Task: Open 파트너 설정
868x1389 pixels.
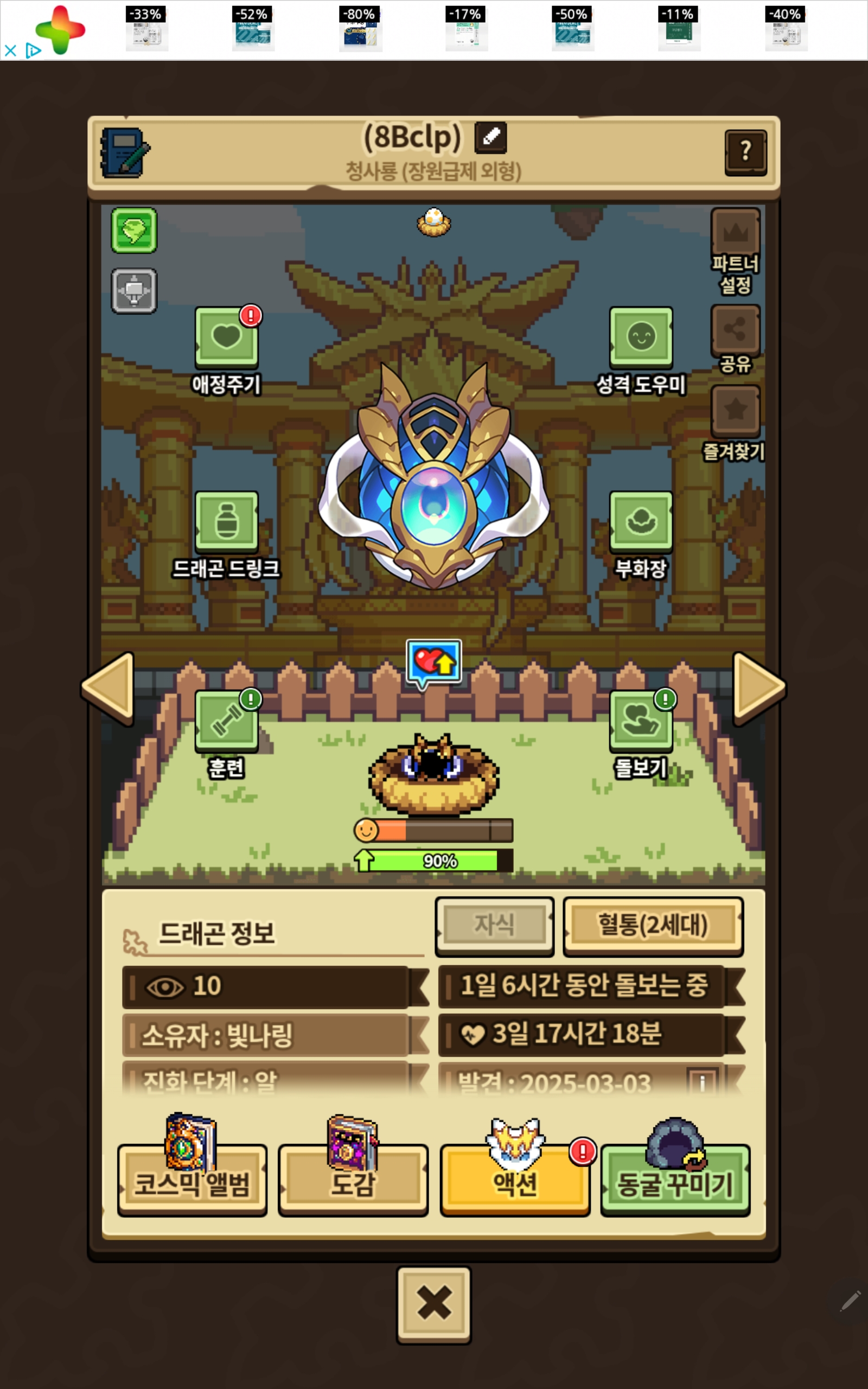Action: [736, 233]
